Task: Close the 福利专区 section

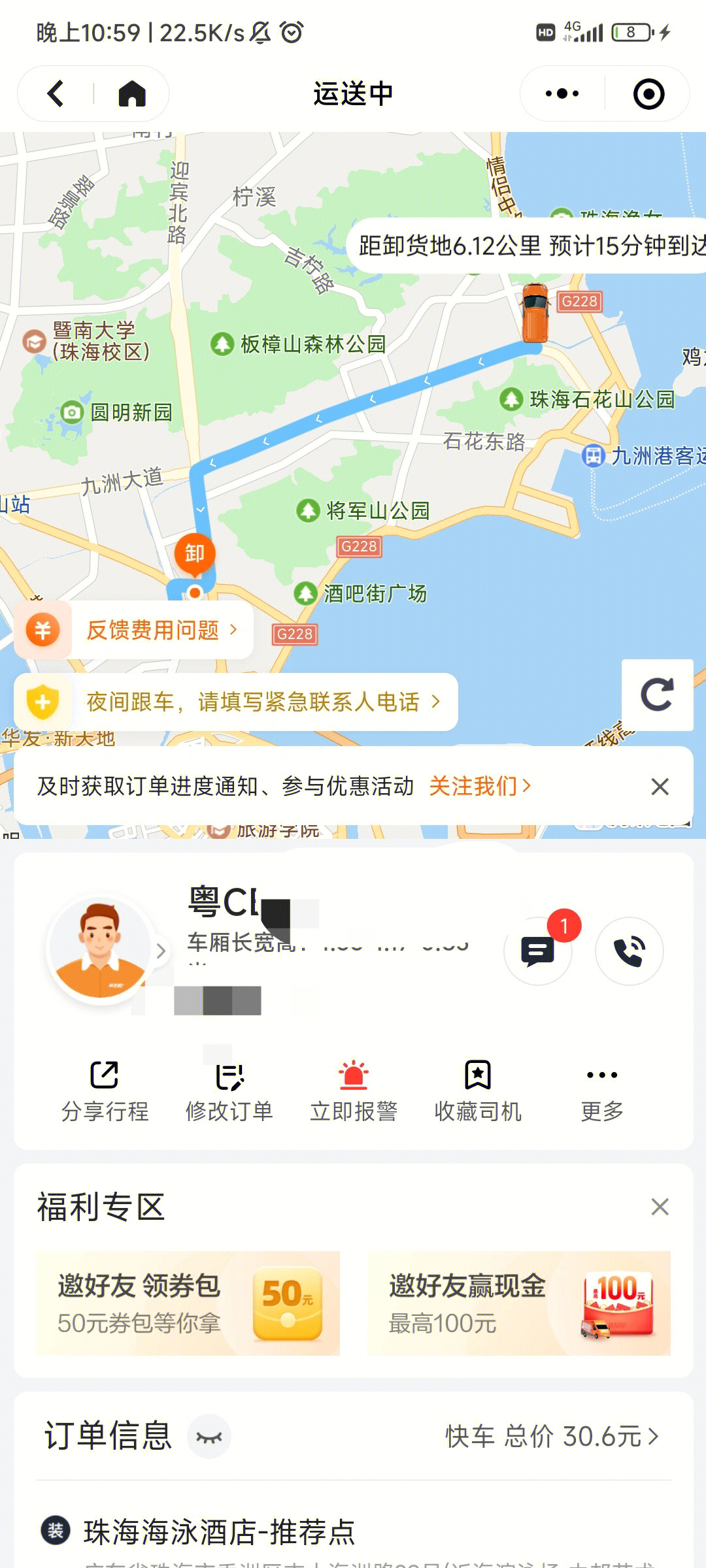Action: click(x=660, y=1207)
